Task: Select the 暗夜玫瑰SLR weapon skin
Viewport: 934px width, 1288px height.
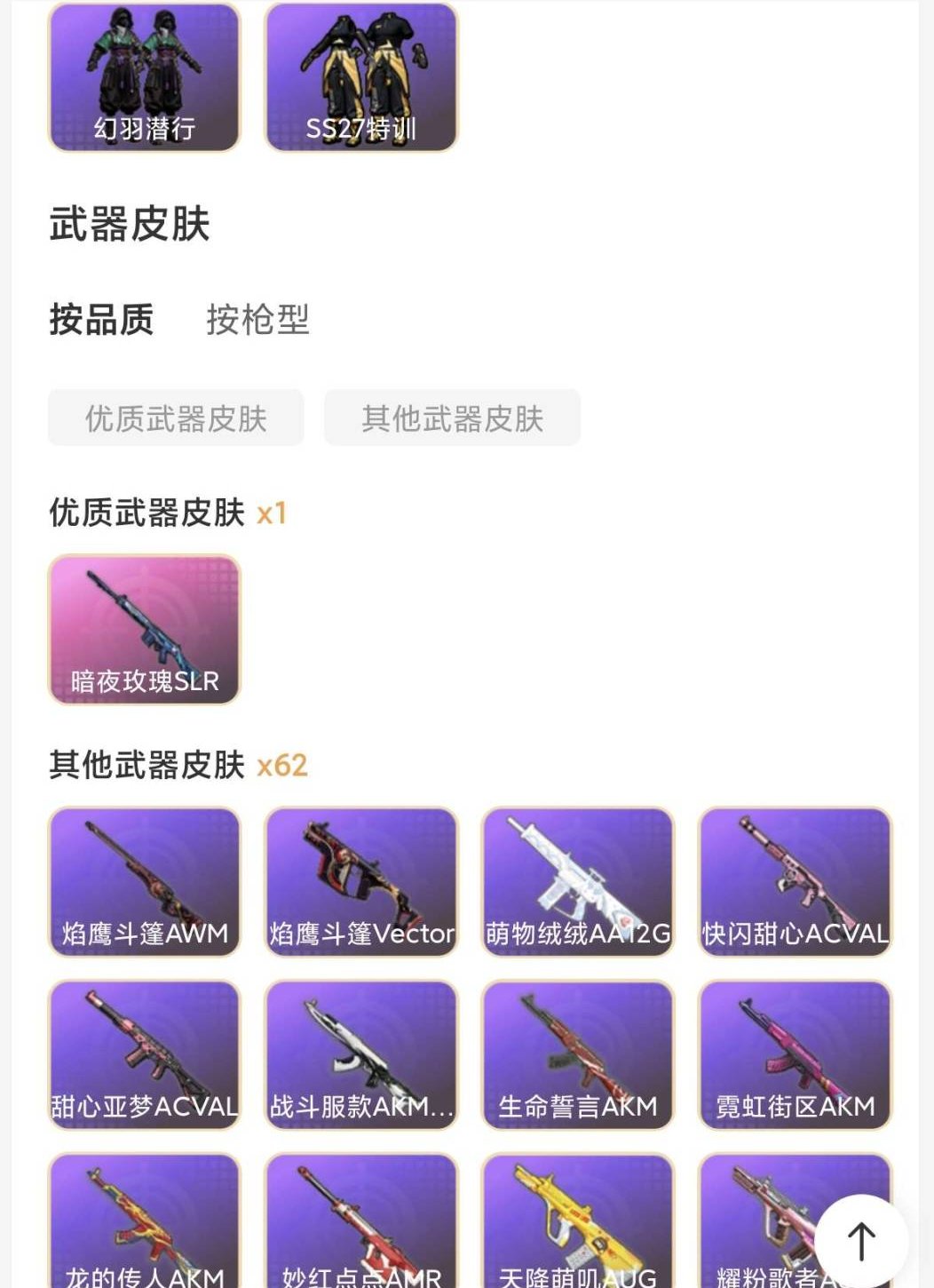Action: (145, 631)
